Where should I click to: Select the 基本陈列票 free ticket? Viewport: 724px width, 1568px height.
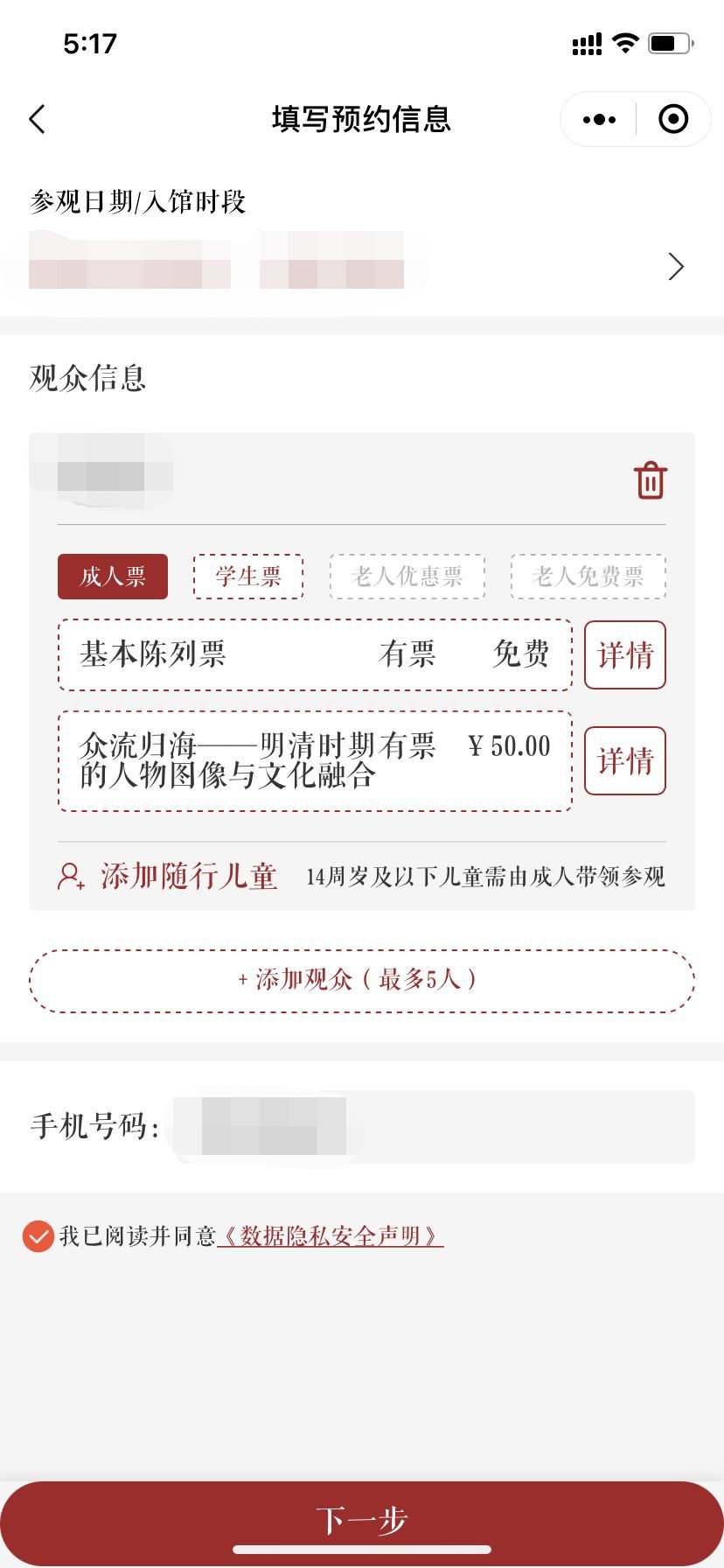pos(315,654)
